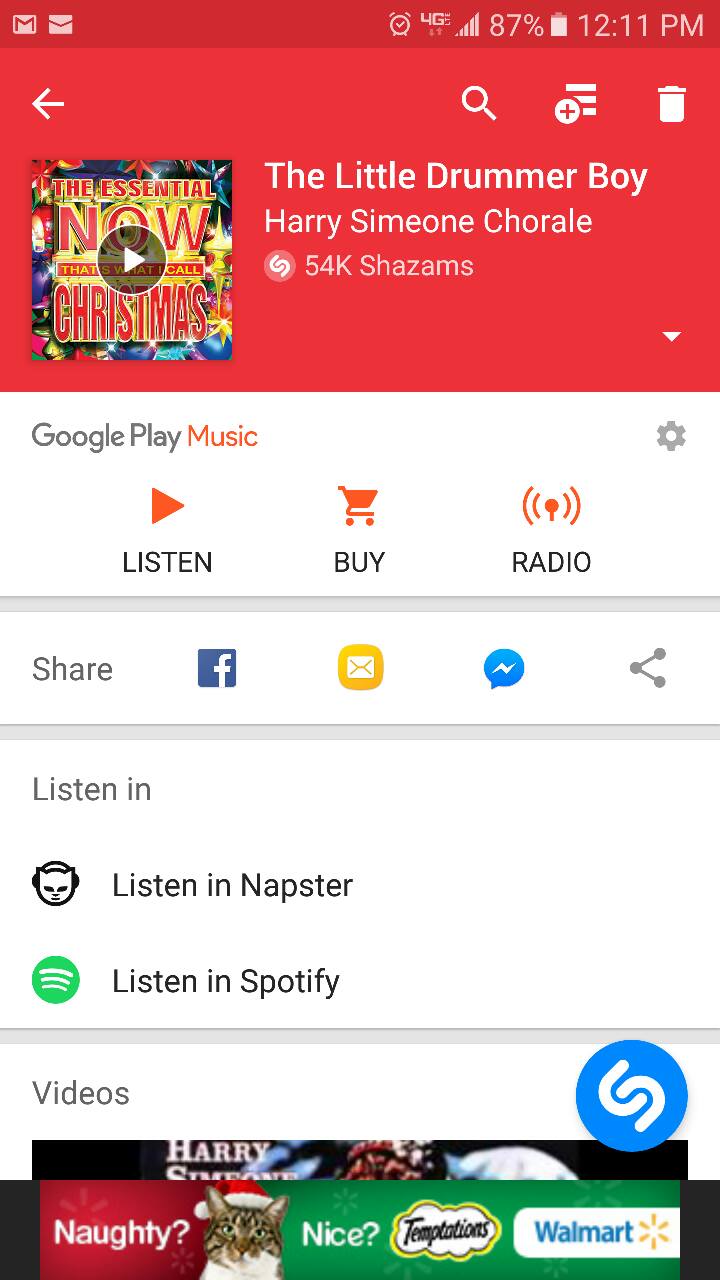
Task: Start Google Play Music radio
Action: pos(551,530)
